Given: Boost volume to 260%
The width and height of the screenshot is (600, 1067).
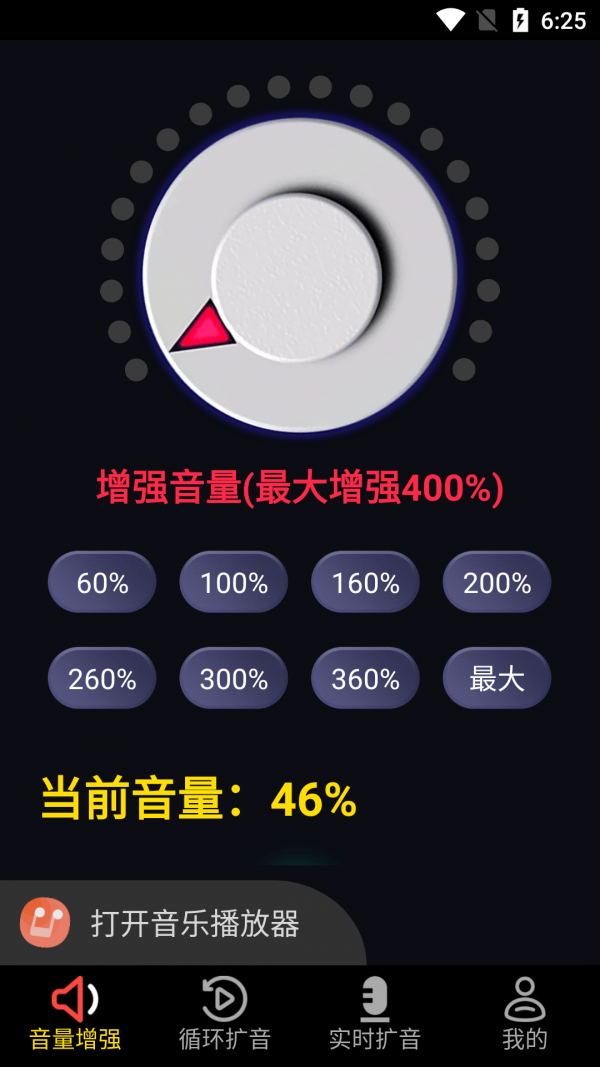Looking at the screenshot, I should 102,679.
